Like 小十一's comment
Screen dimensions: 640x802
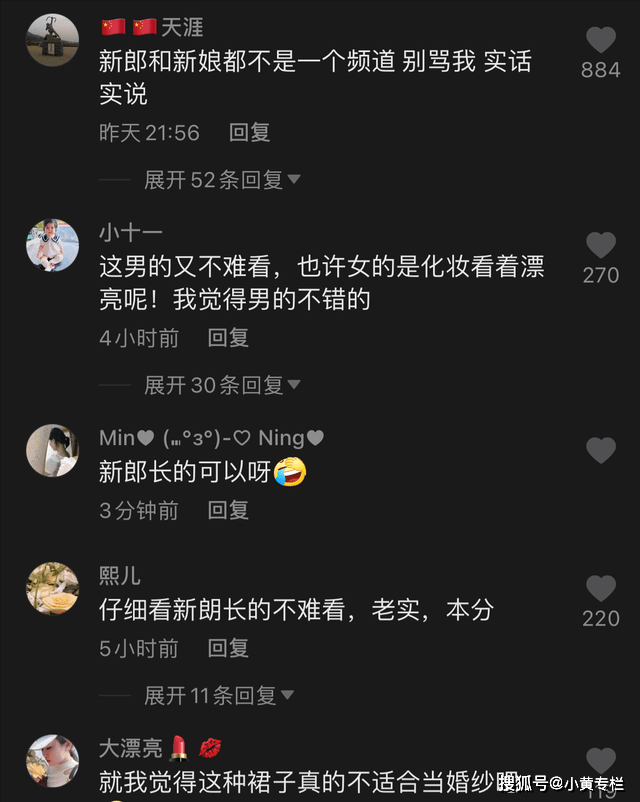coord(600,246)
